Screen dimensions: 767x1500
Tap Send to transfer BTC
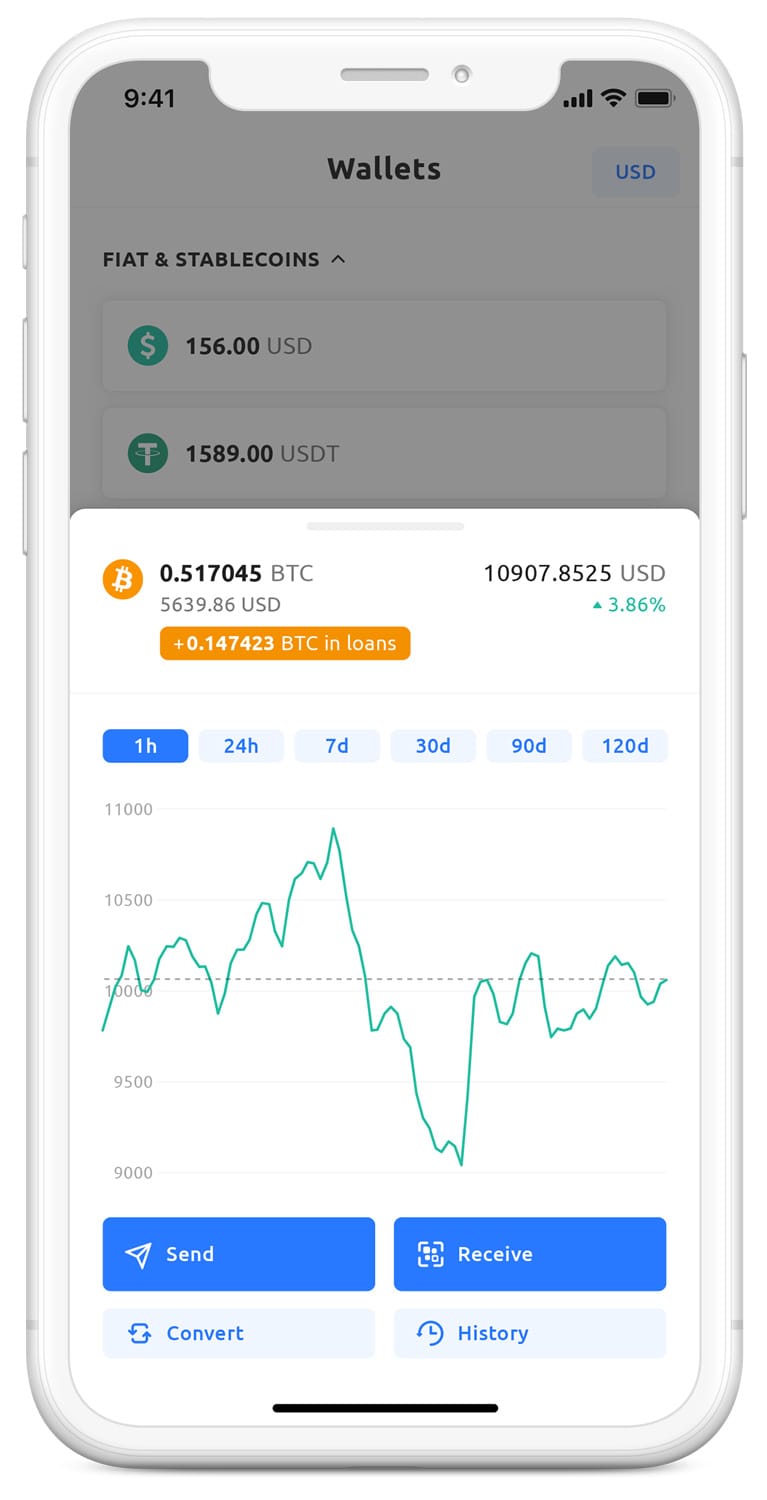(x=239, y=1254)
